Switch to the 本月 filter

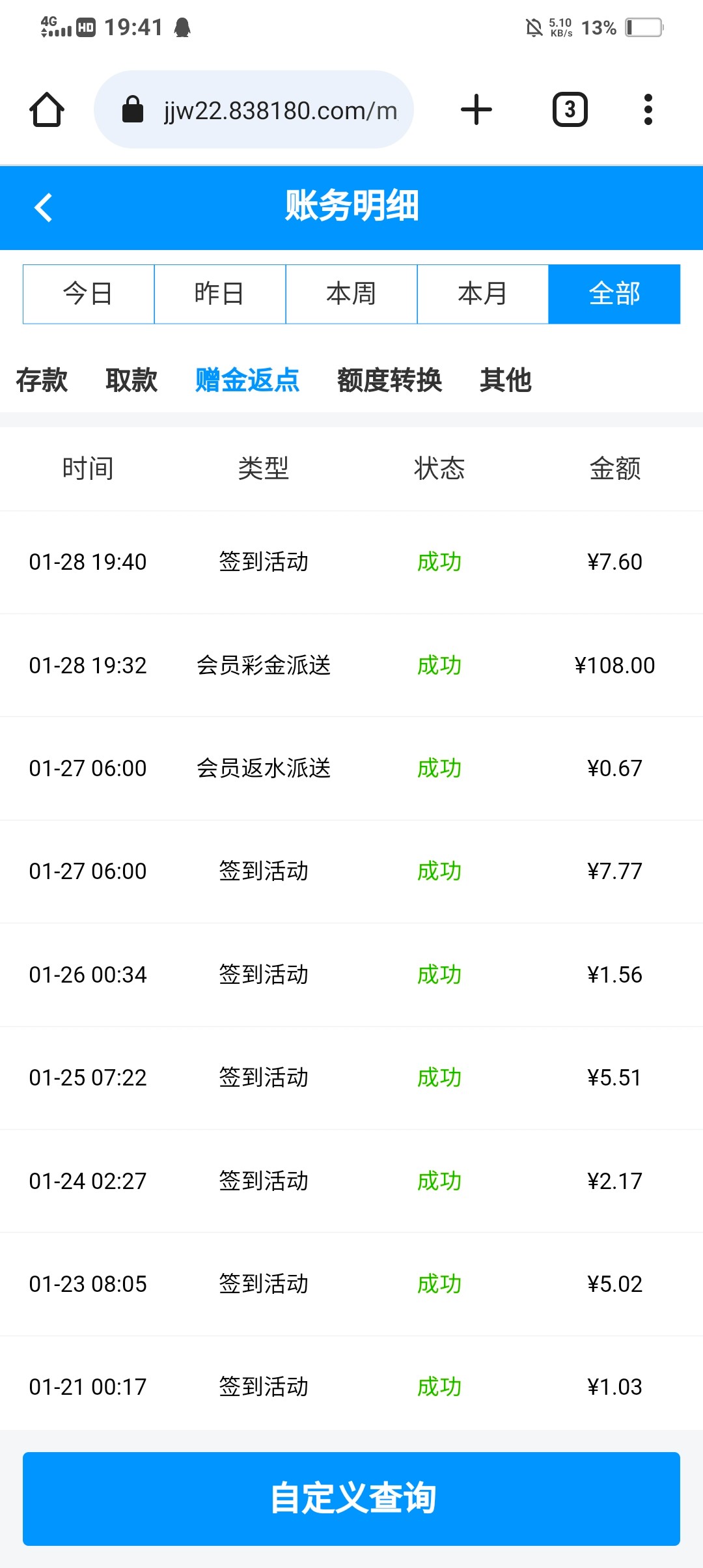[483, 294]
